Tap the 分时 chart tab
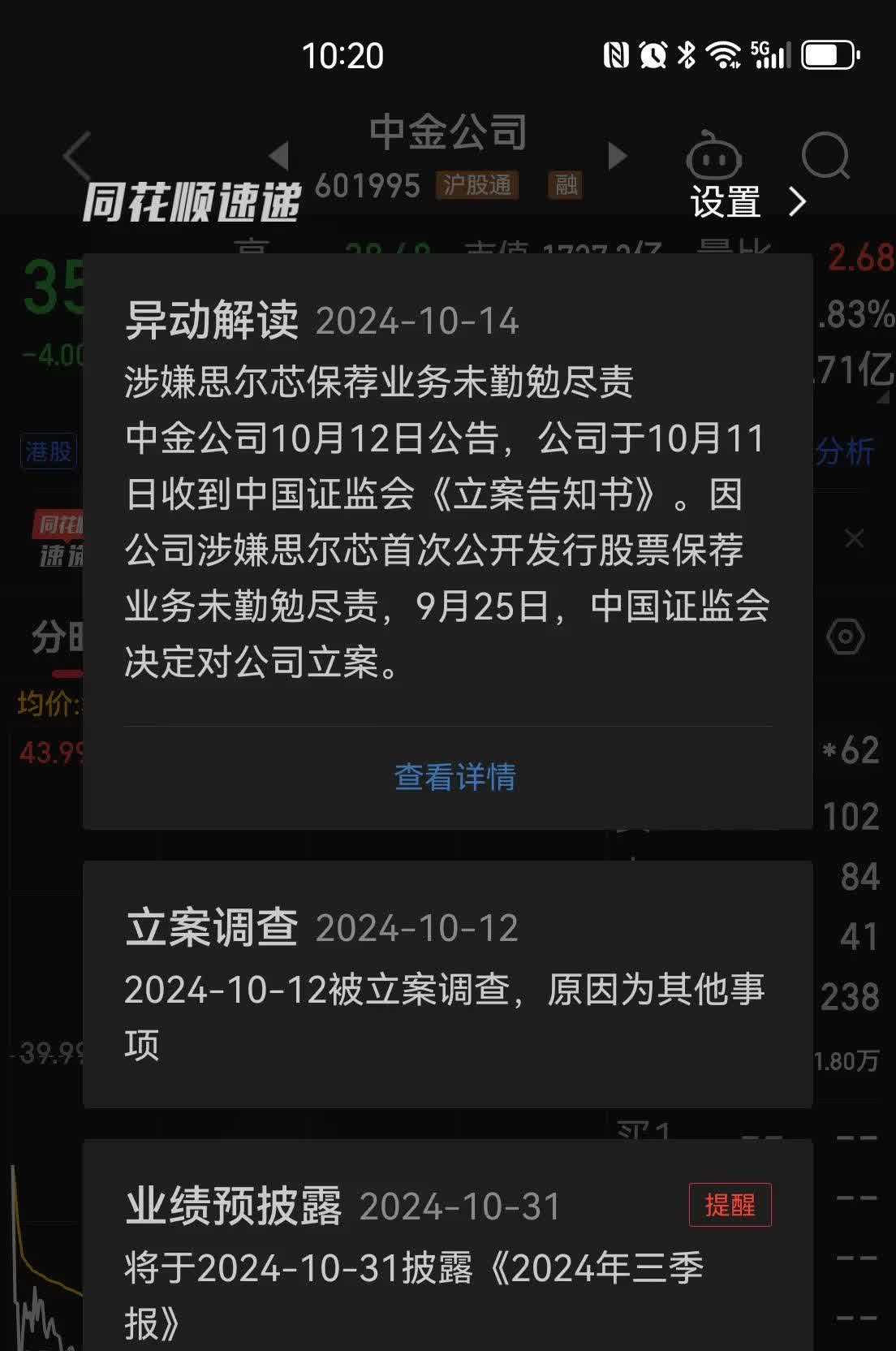The height and width of the screenshot is (1351, 896). click(57, 633)
